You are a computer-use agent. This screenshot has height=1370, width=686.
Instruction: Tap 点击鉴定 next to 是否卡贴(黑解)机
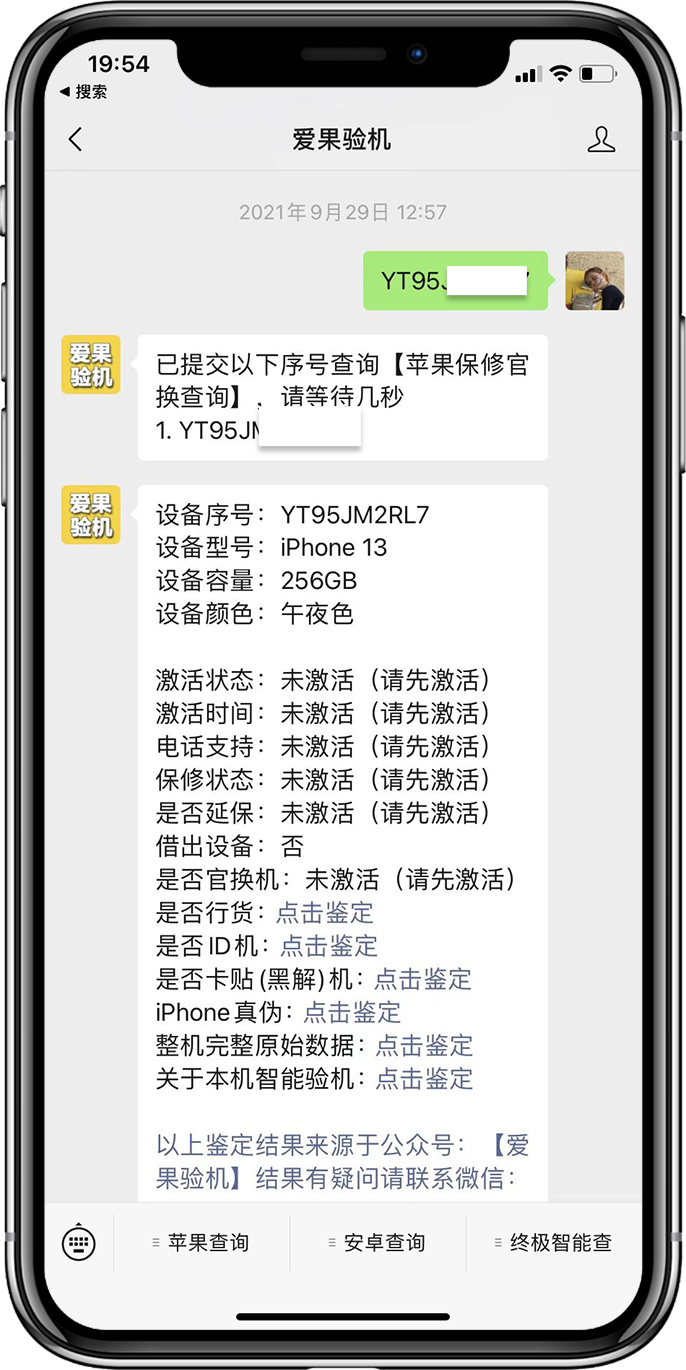coord(423,979)
